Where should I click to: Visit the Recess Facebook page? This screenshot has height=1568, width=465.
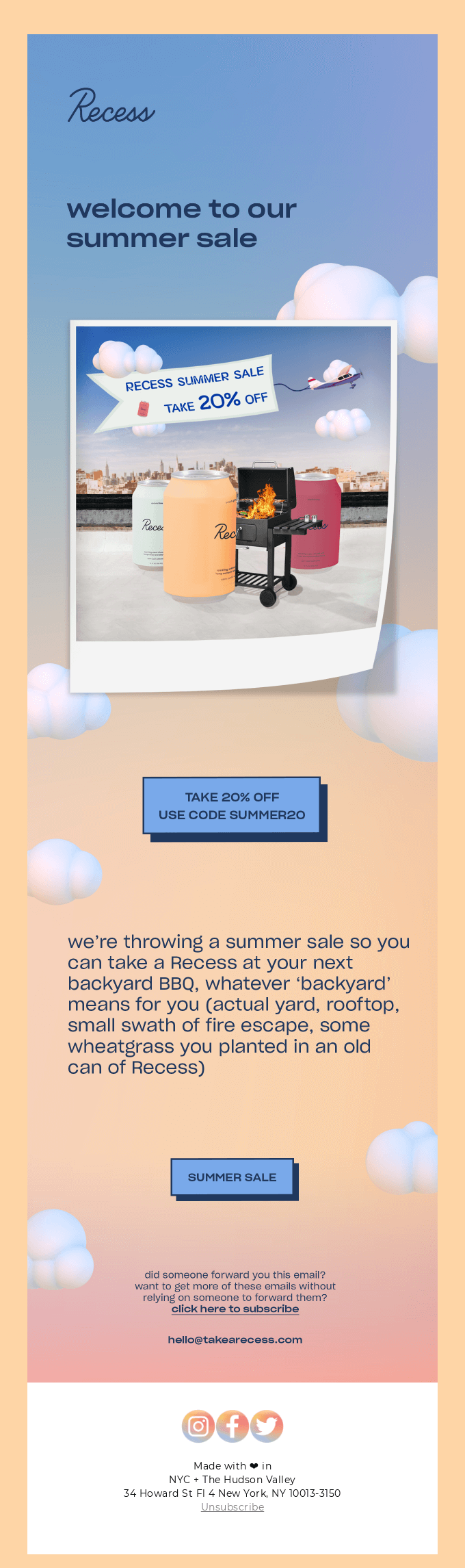[x=232, y=1426]
